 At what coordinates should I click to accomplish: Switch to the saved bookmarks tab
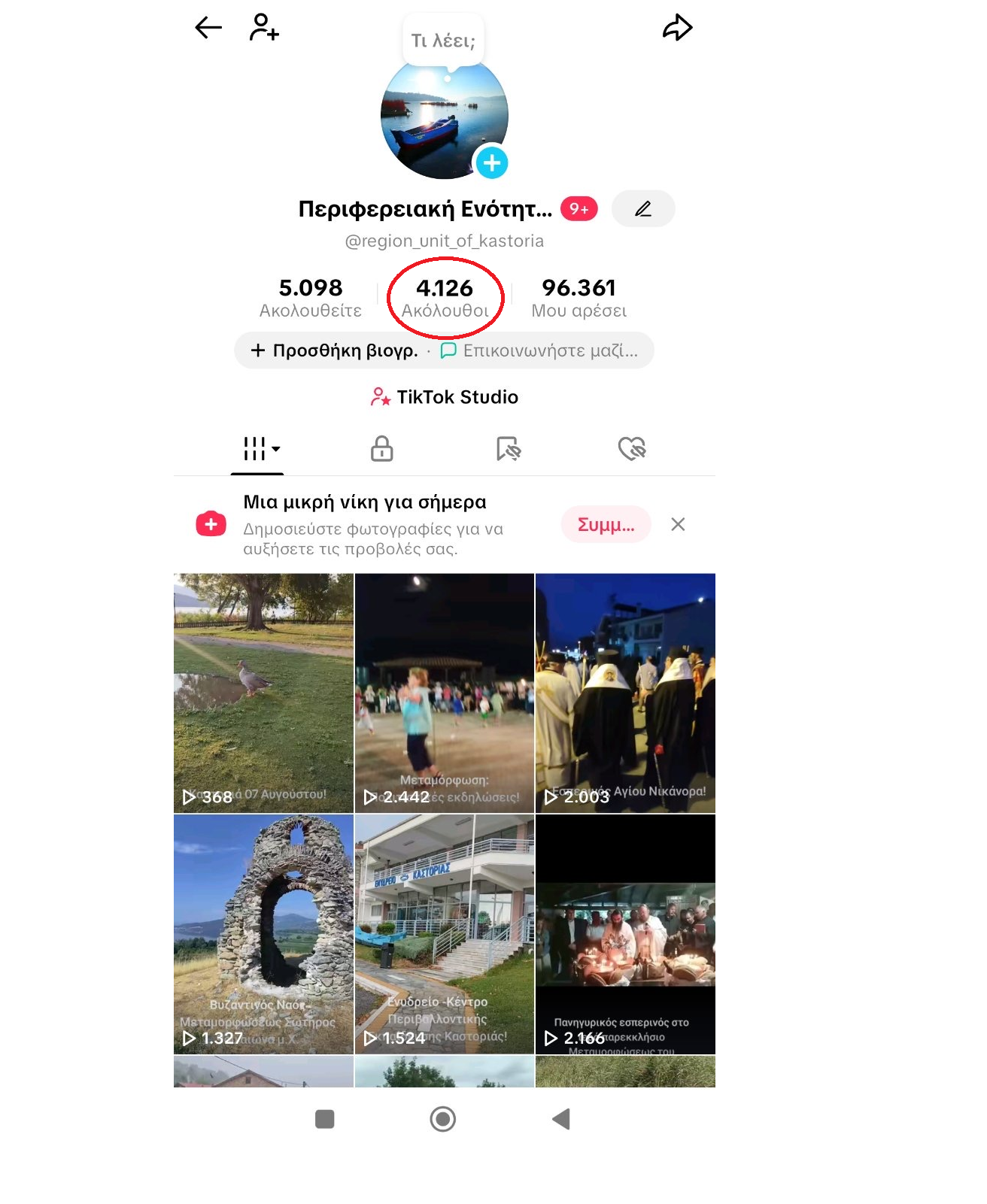tap(509, 449)
